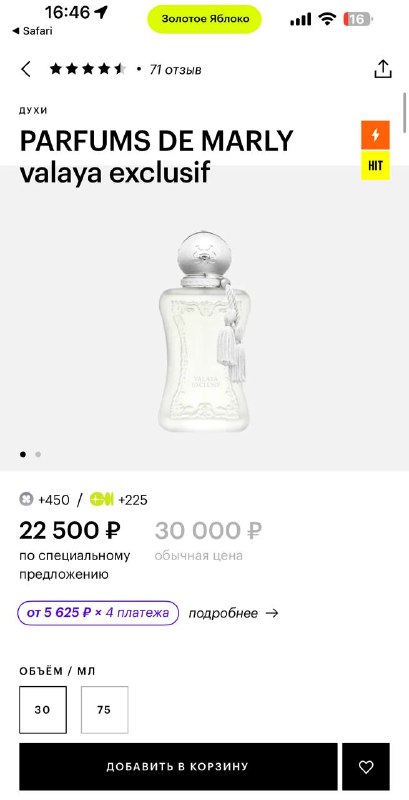Tap the Золотое Яблоко pill at top
Screen dimensions: 409x800
(204, 19)
